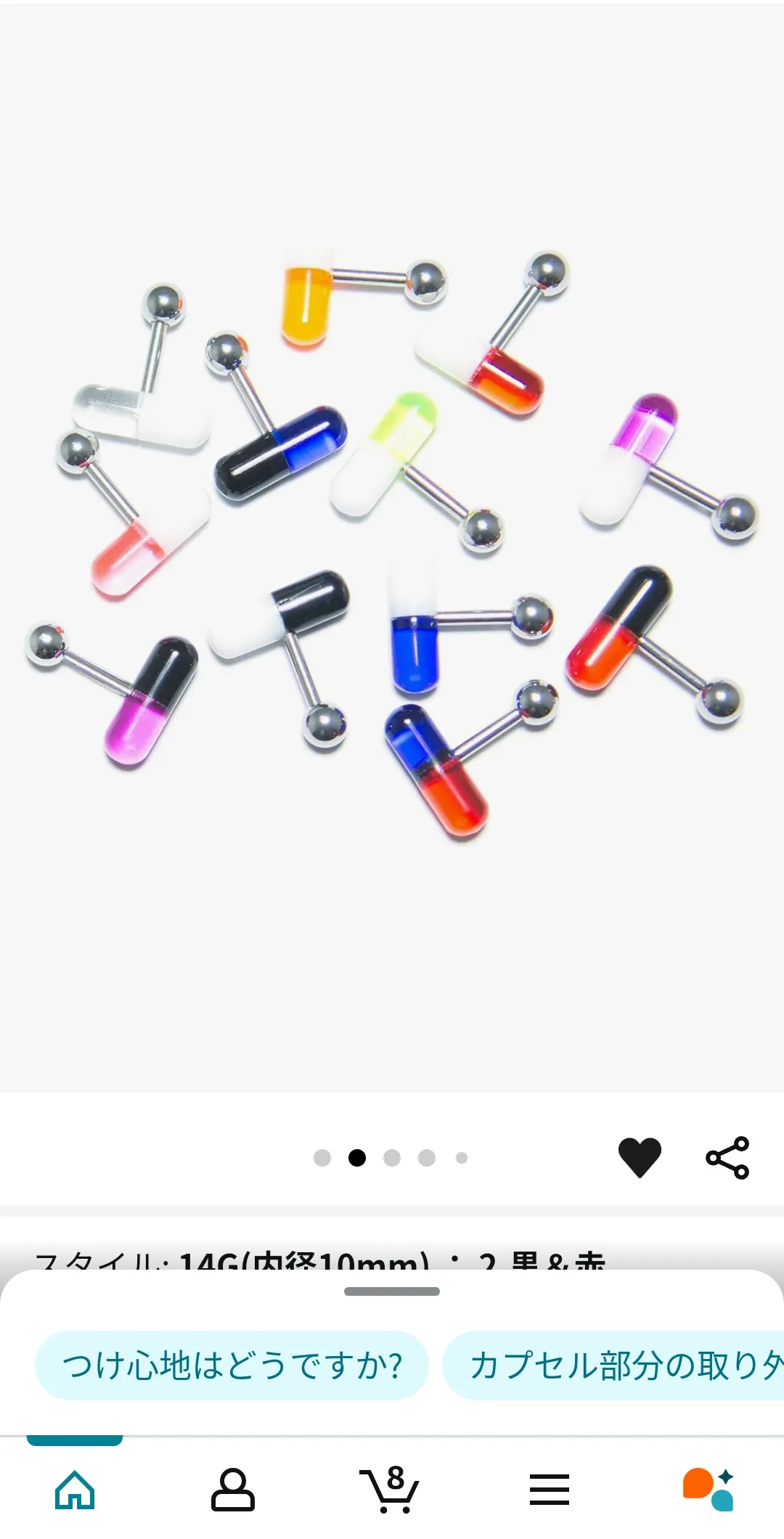This screenshot has width=784, height=1539.
Task: Open the hamburger menu tab
Action: pyautogui.click(x=549, y=1490)
